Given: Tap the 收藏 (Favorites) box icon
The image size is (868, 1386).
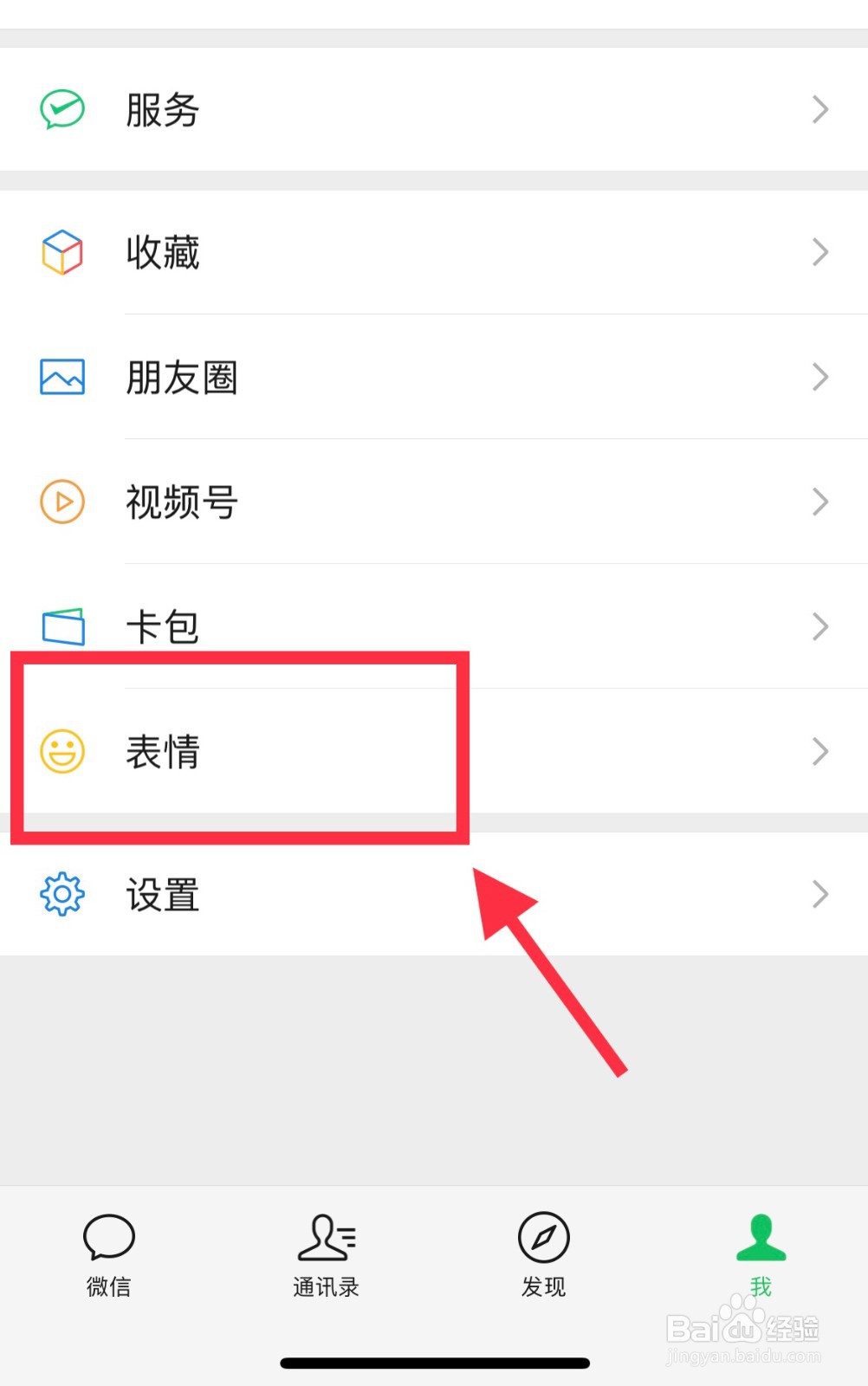Looking at the screenshot, I should click(x=61, y=251).
